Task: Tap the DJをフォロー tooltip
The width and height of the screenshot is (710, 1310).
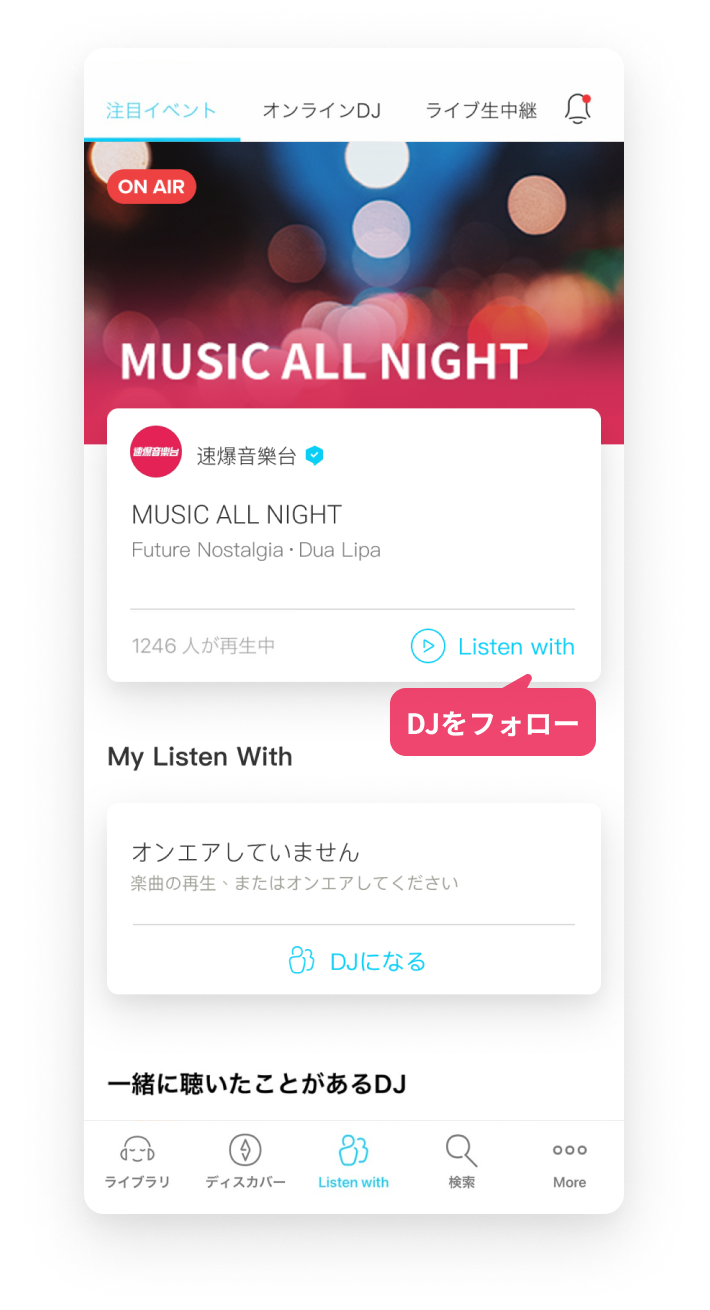Action: pos(492,723)
